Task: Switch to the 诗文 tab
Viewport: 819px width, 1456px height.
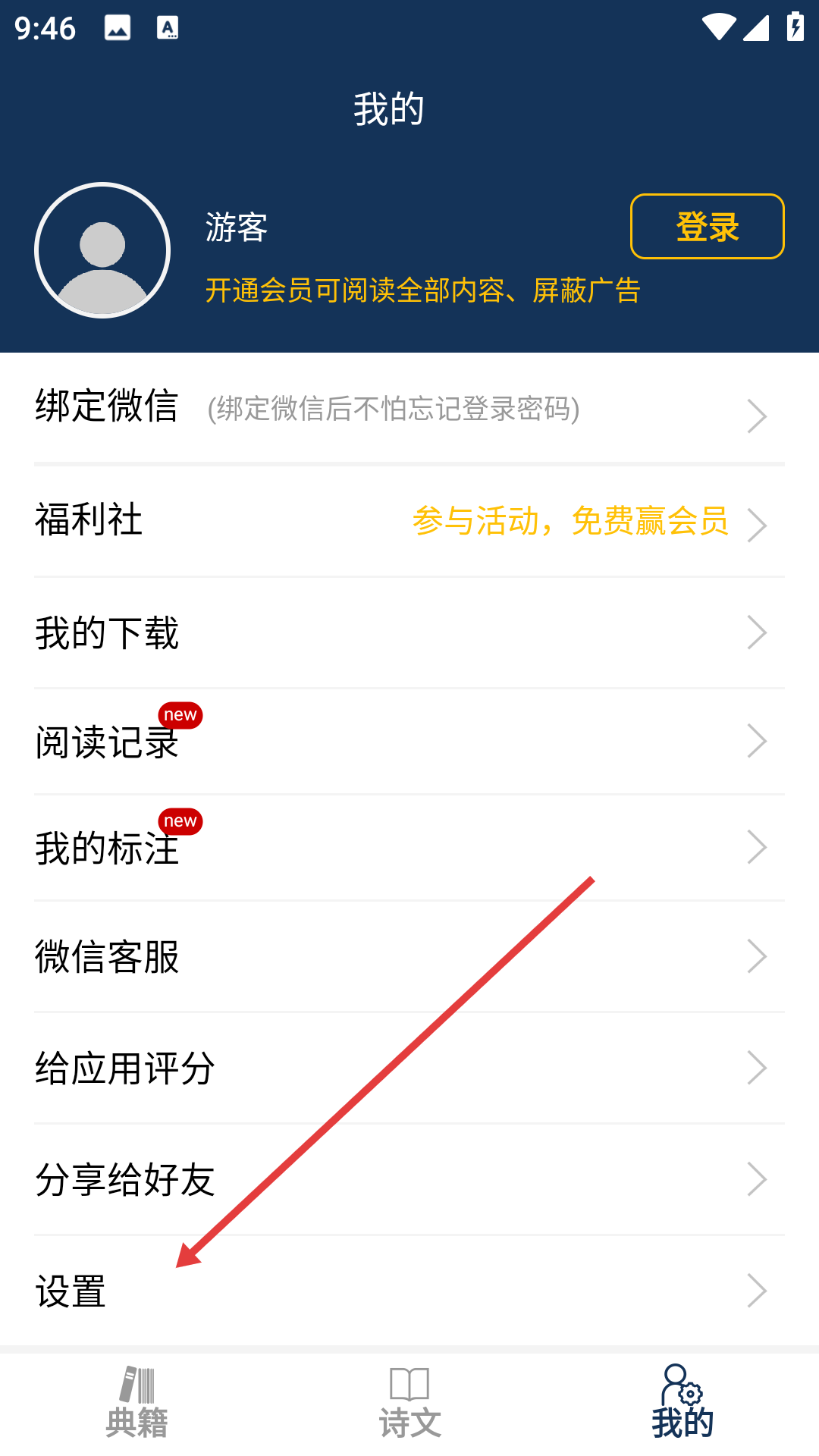Action: coord(409,1404)
